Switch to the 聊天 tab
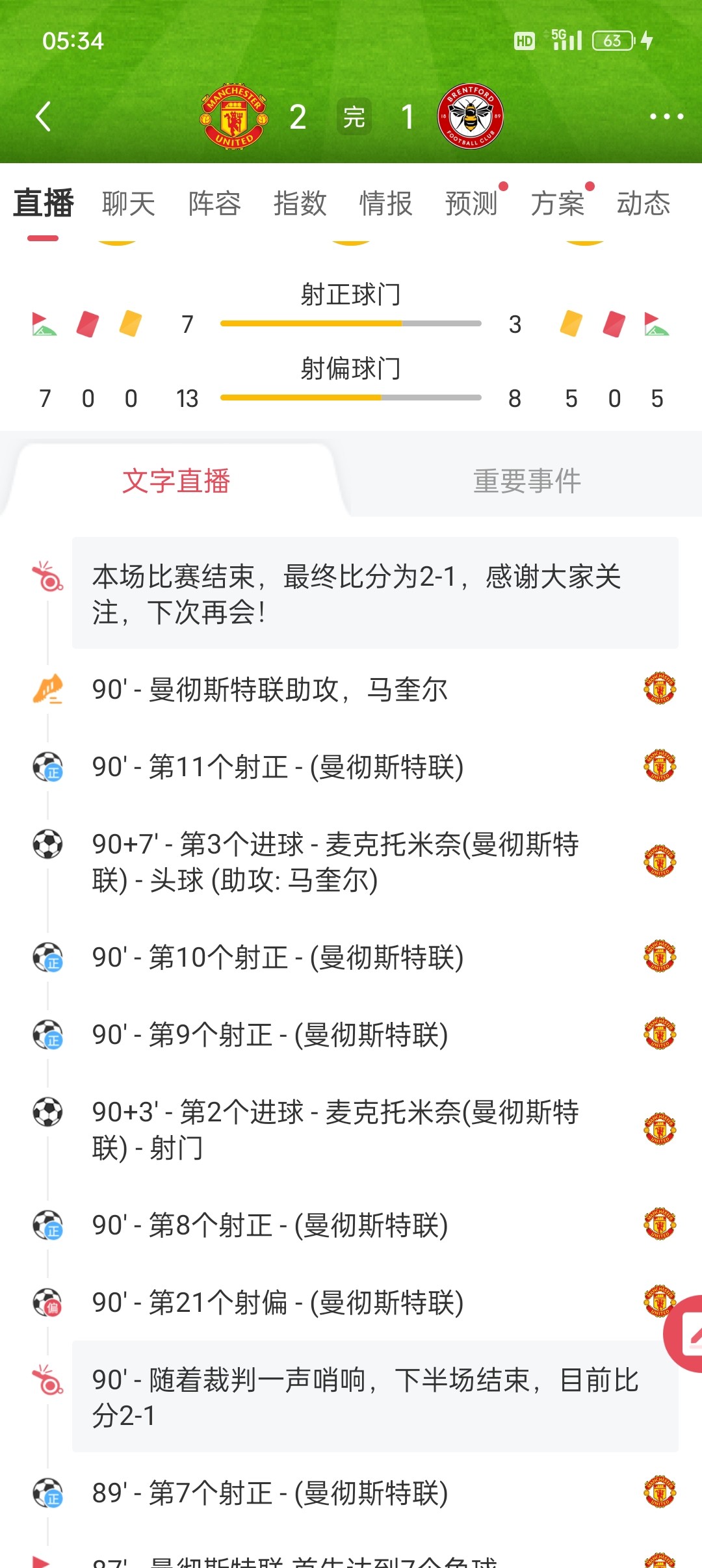Viewport: 702px width, 1568px height. coord(127,203)
